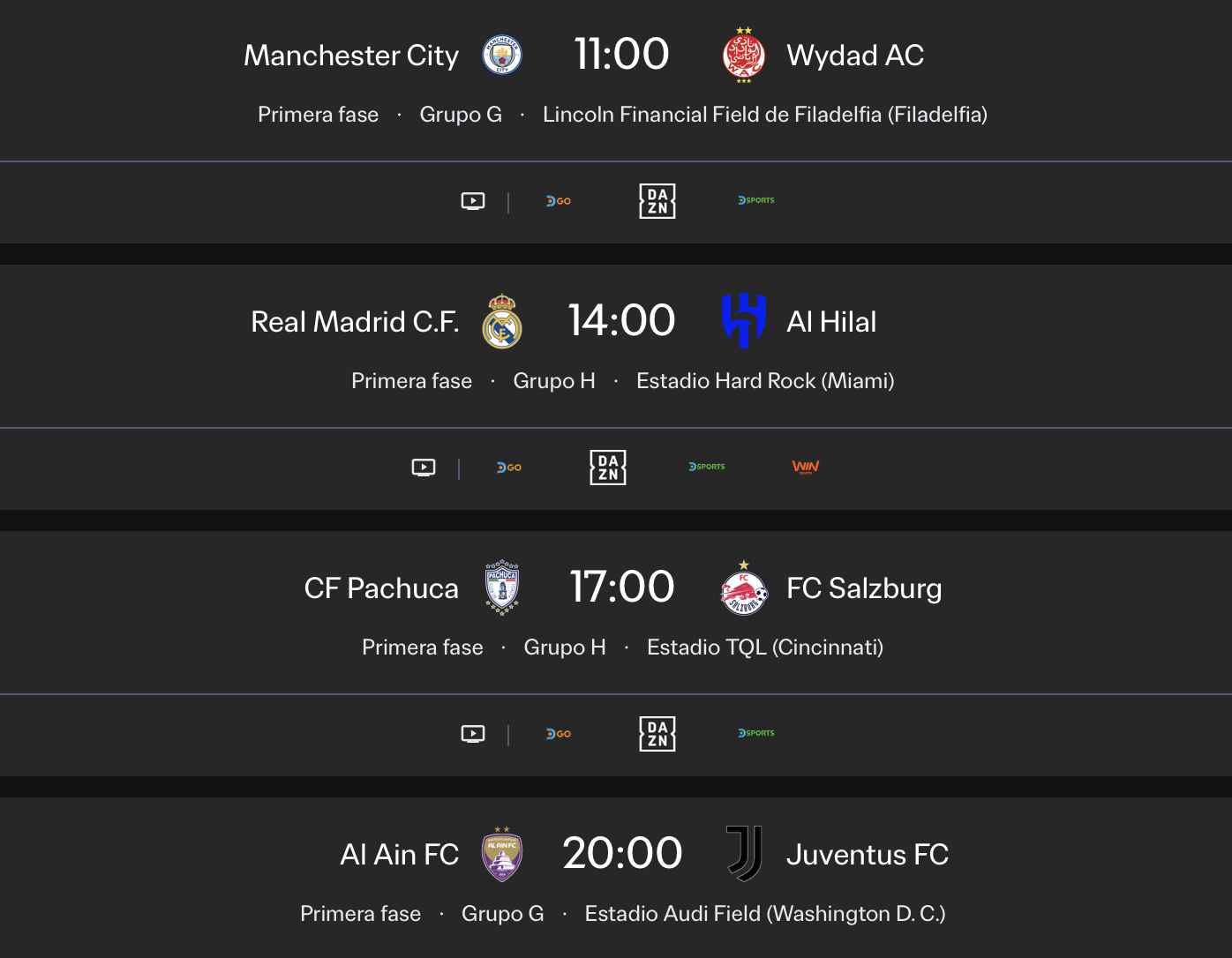Open the Manchester City vs Wydad AC match

621,55
